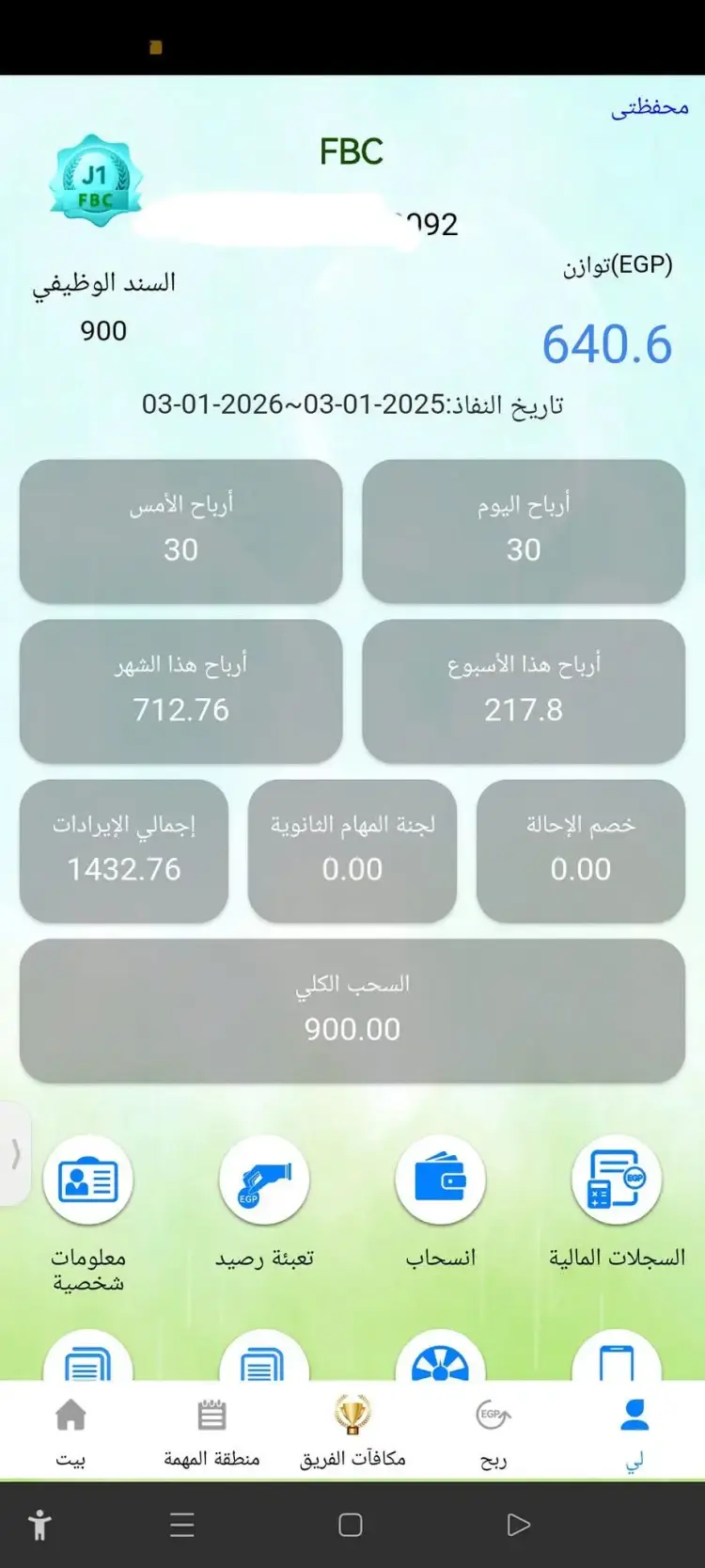This screenshot has height=1568, width=705.
Task: Switch to the ربح earn tab
Action: pyautogui.click(x=493, y=1432)
